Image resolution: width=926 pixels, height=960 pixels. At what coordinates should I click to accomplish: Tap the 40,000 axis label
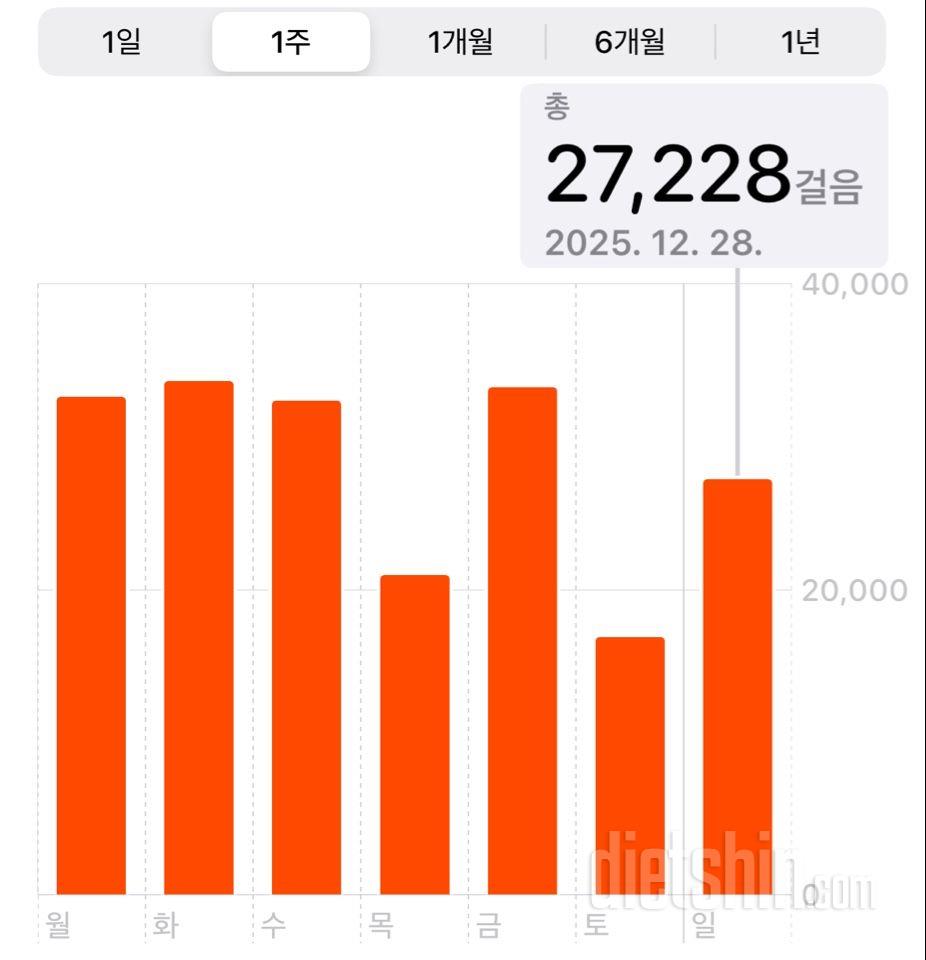(x=856, y=284)
